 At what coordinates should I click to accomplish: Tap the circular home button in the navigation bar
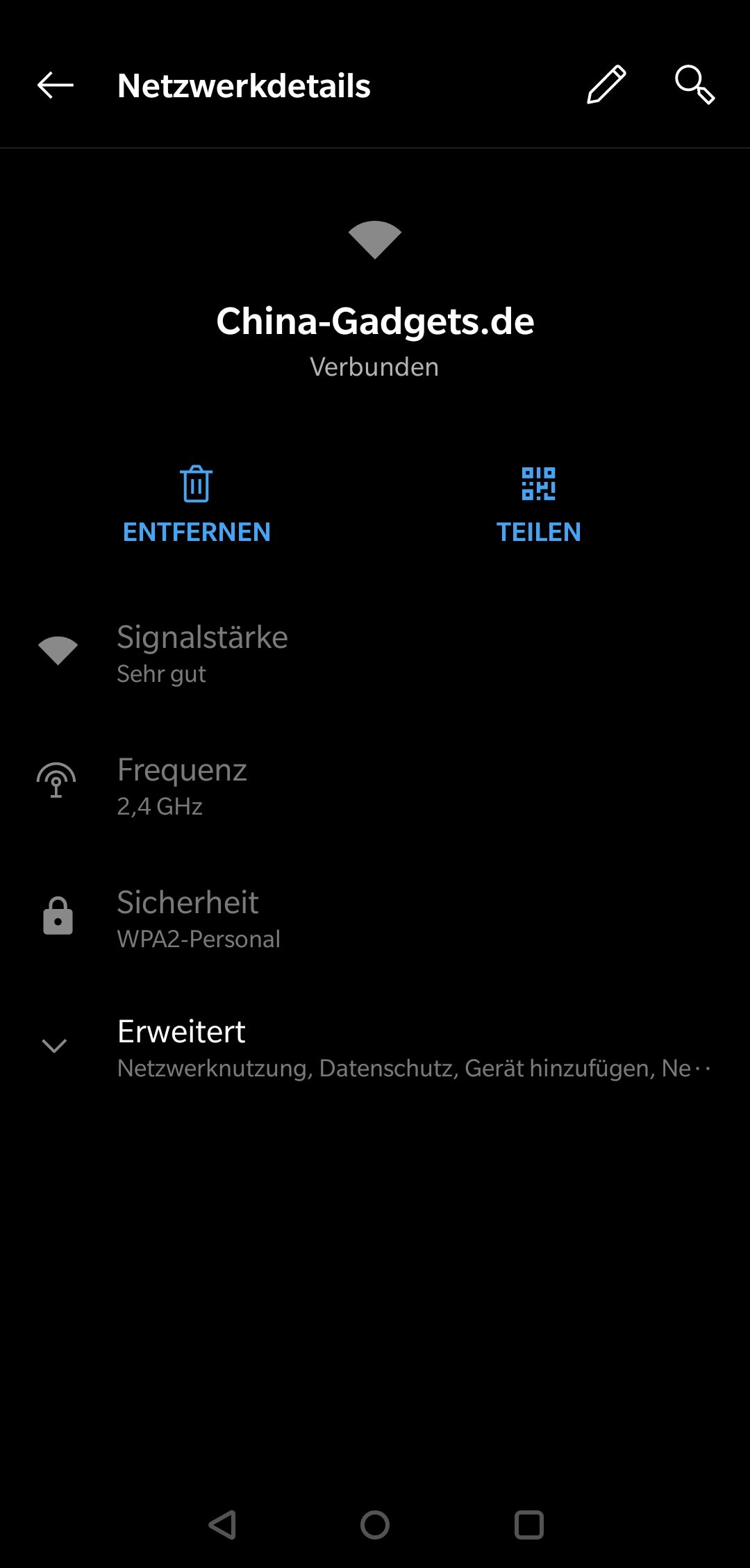(375, 1524)
